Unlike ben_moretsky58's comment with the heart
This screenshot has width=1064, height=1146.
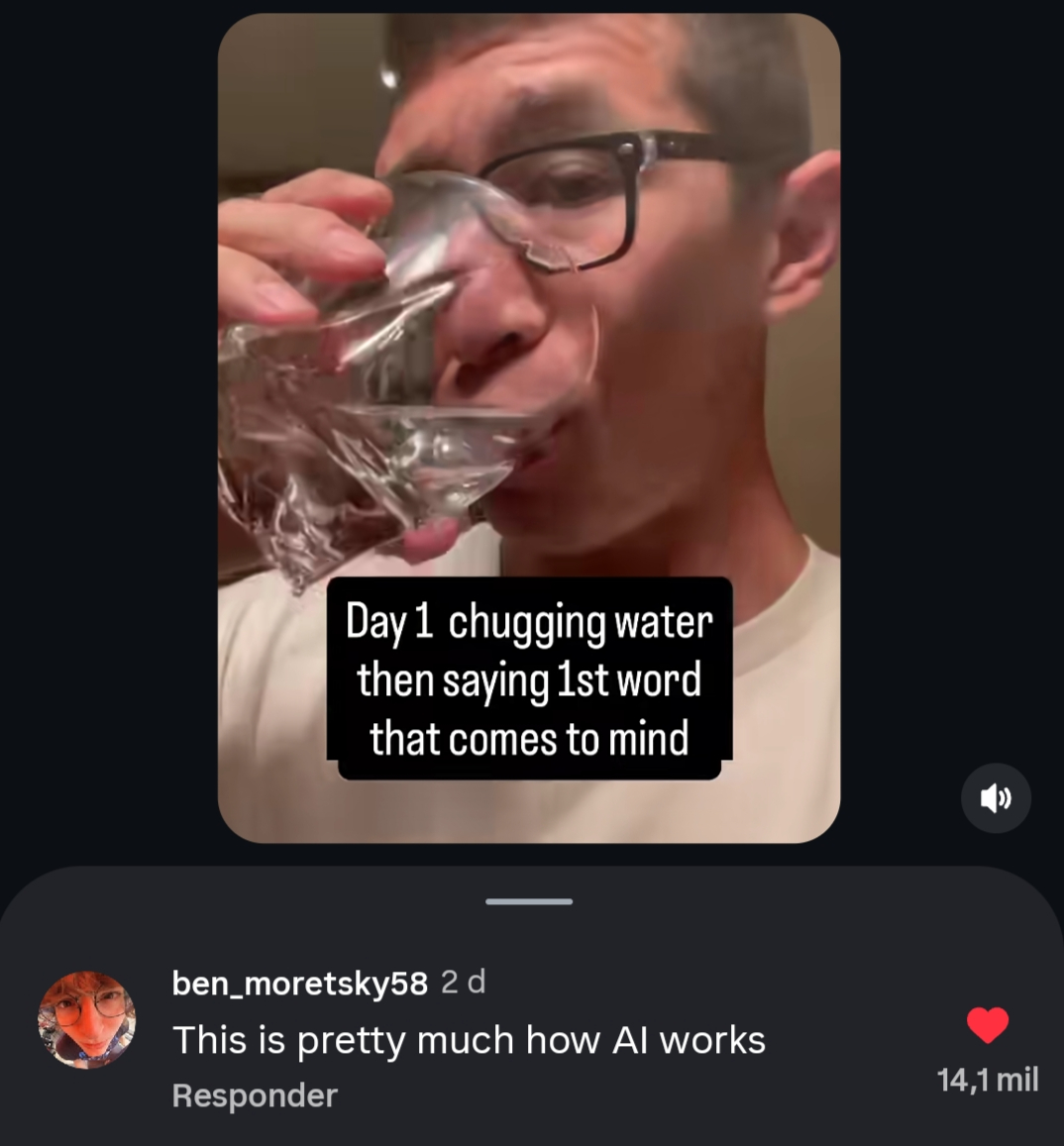pos(987,1025)
